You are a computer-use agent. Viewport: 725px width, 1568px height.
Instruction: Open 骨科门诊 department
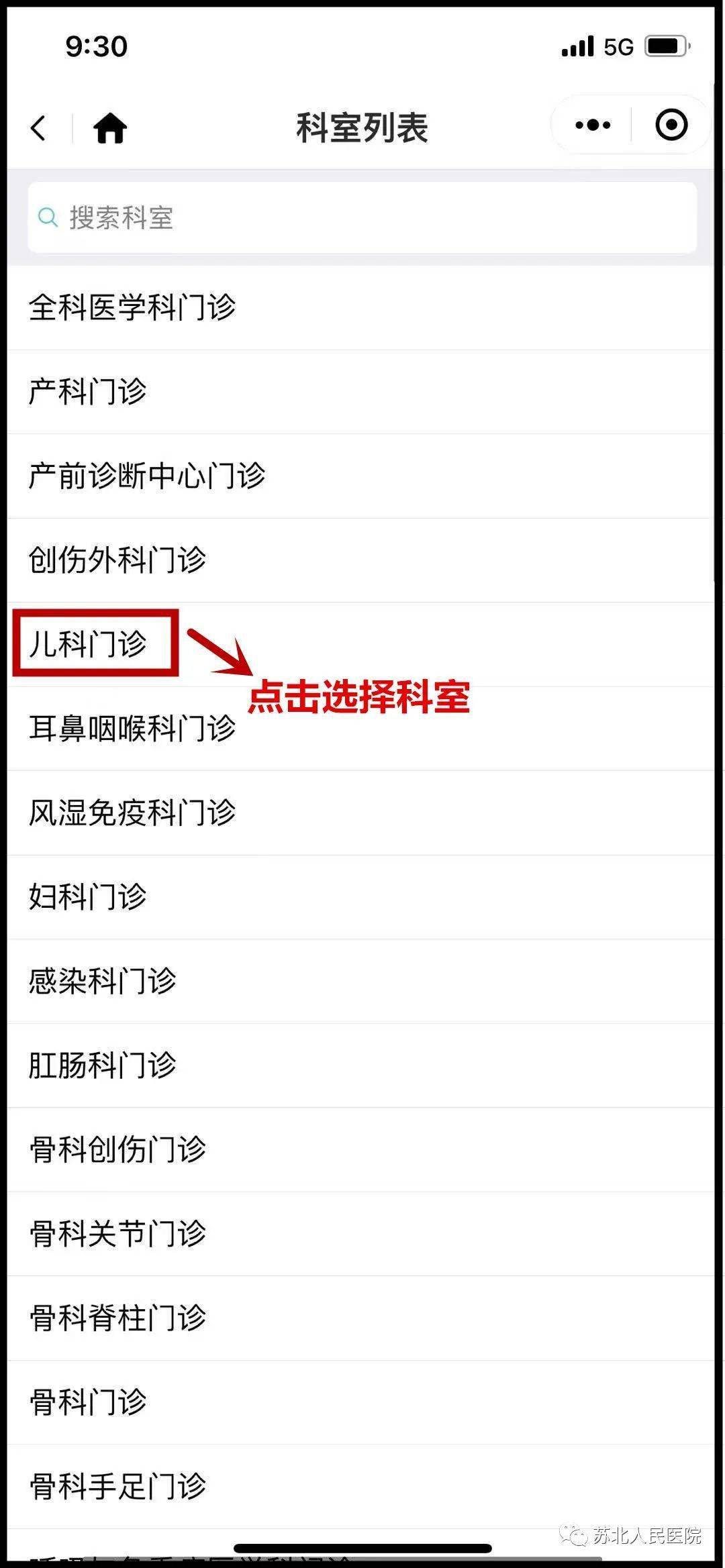click(x=88, y=1402)
